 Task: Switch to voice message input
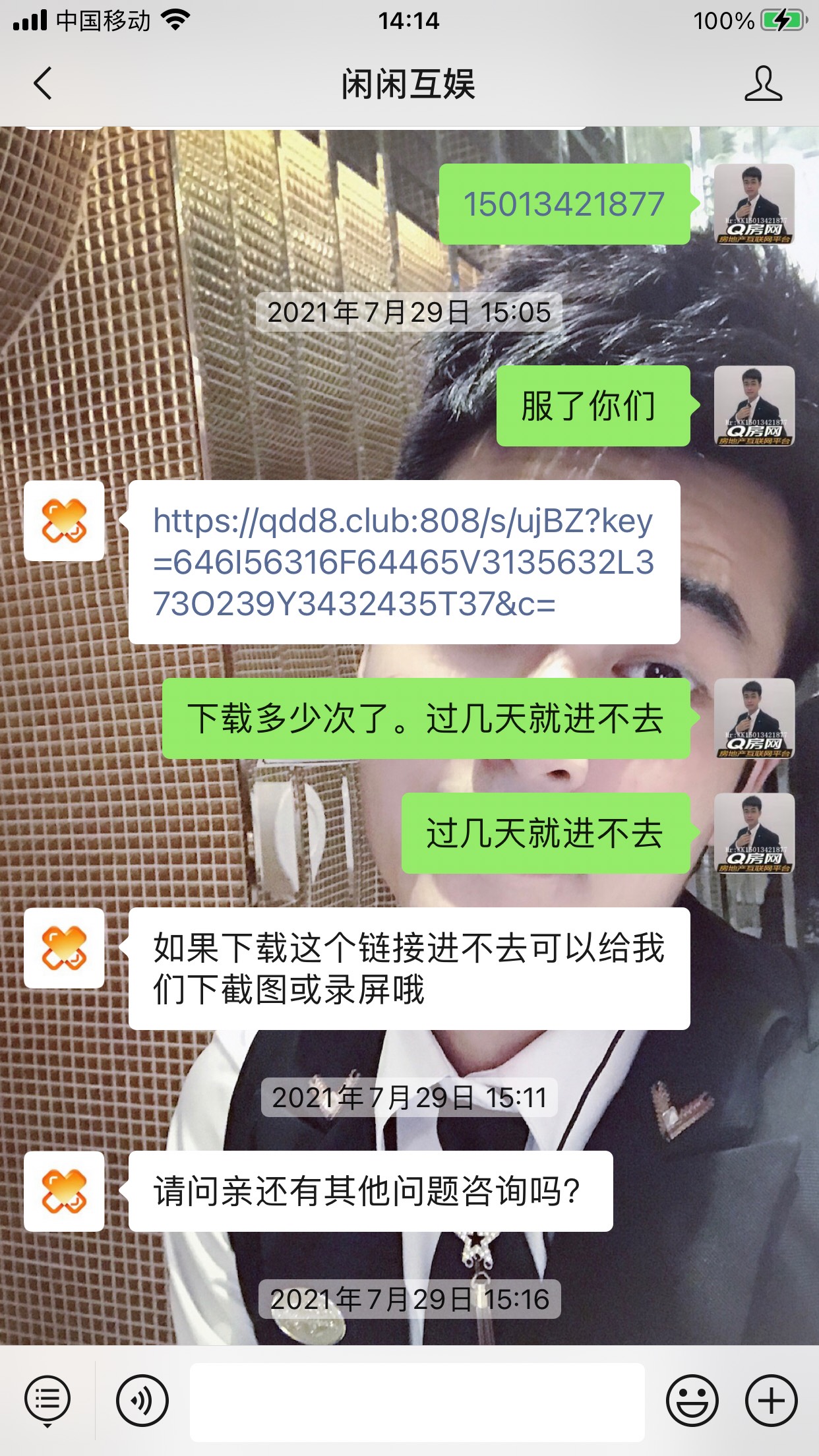142,1400
